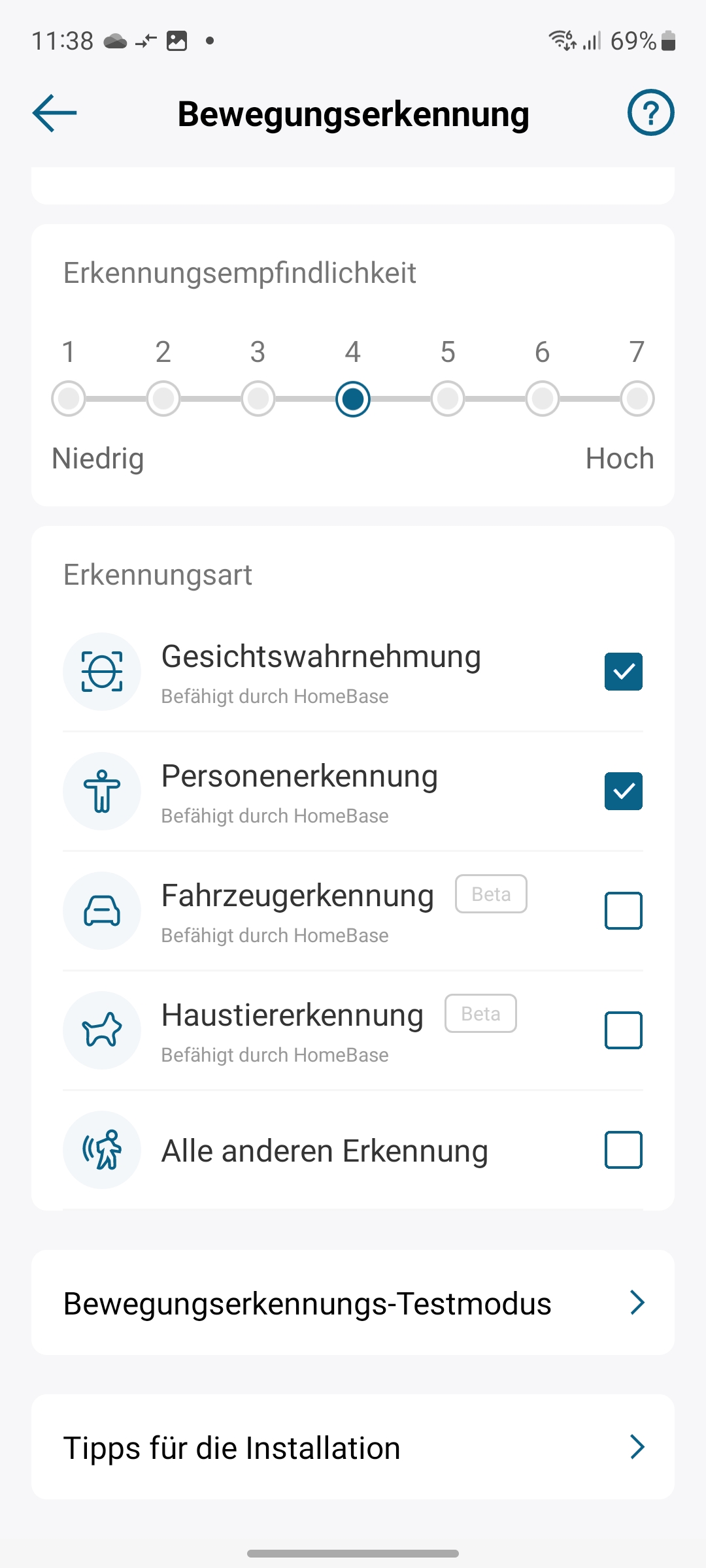Set detection sensitivity to level 5
Image resolution: width=706 pixels, height=1568 pixels.
[448, 399]
